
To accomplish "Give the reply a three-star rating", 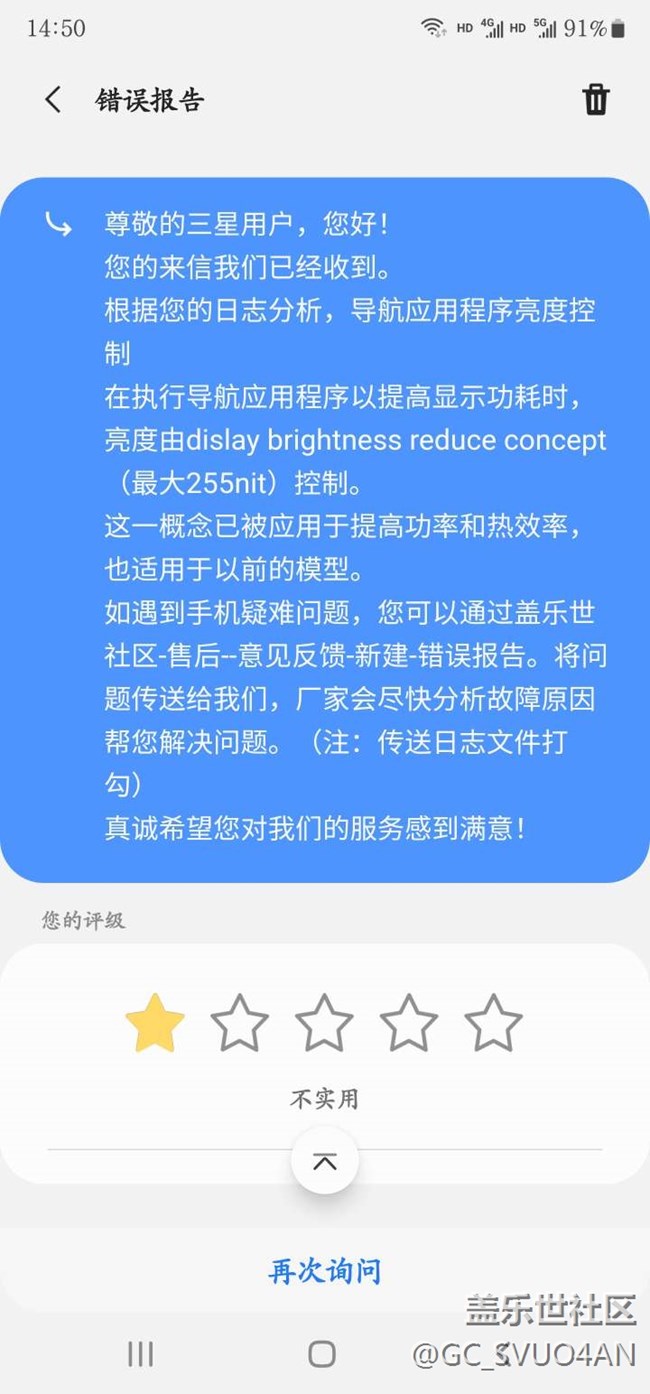I will tap(324, 1024).
